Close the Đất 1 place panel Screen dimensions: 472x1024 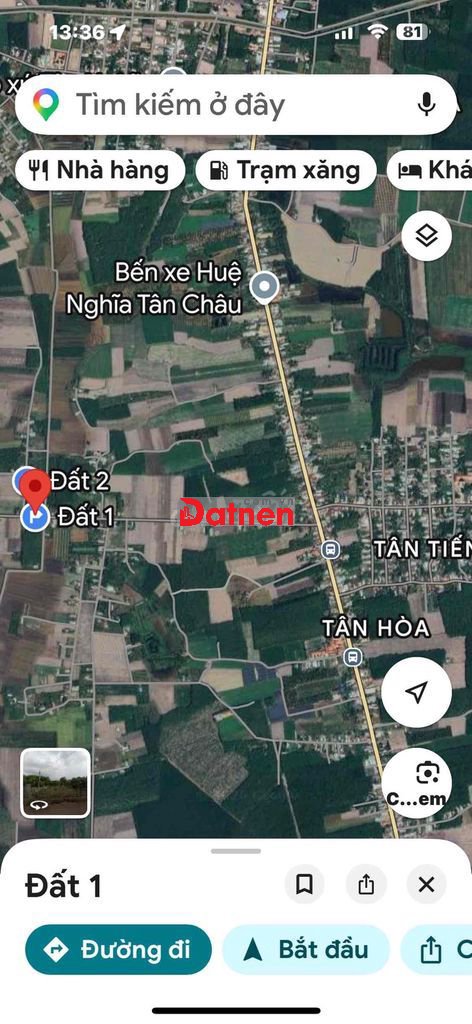tap(426, 885)
